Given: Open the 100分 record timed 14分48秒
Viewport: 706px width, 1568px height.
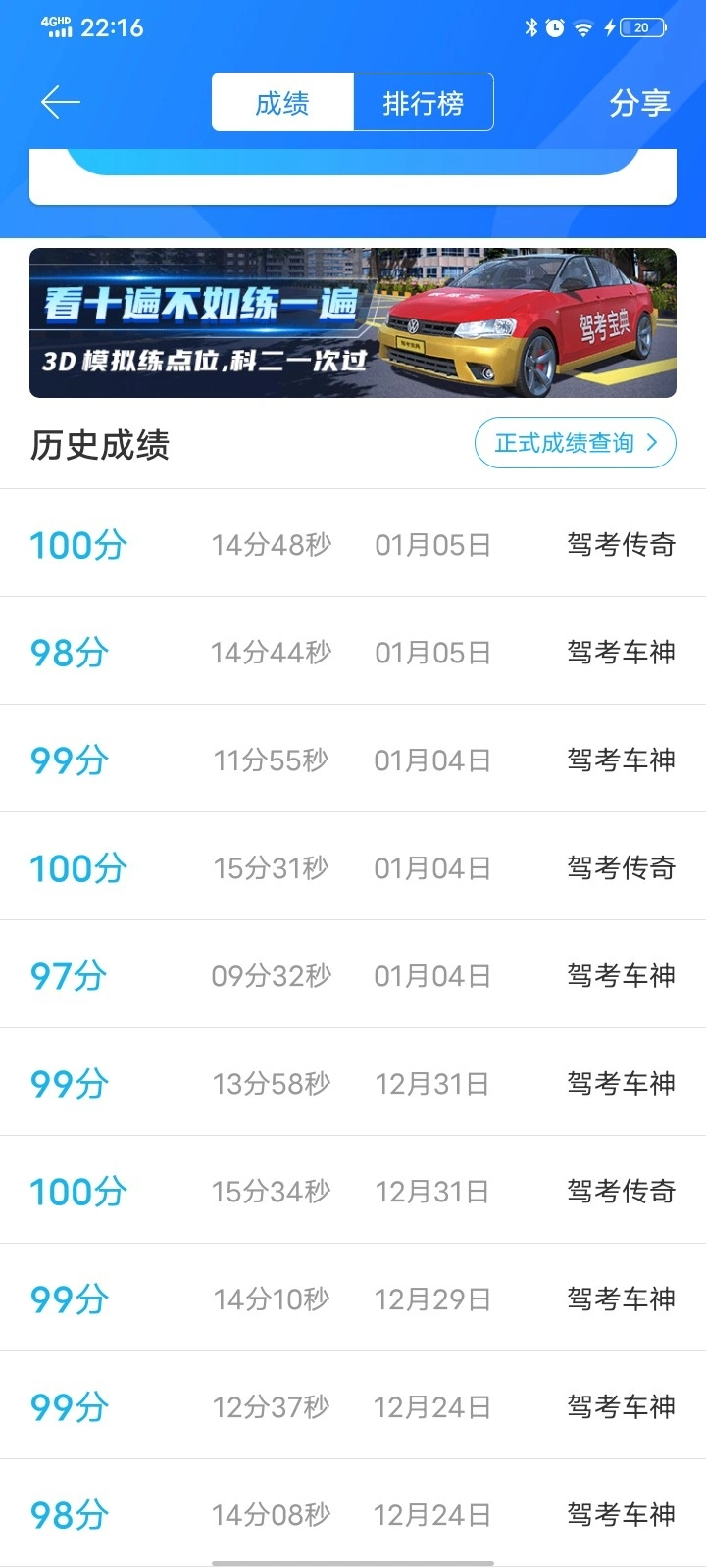Looking at the screenshot, I should coord(353,544).
